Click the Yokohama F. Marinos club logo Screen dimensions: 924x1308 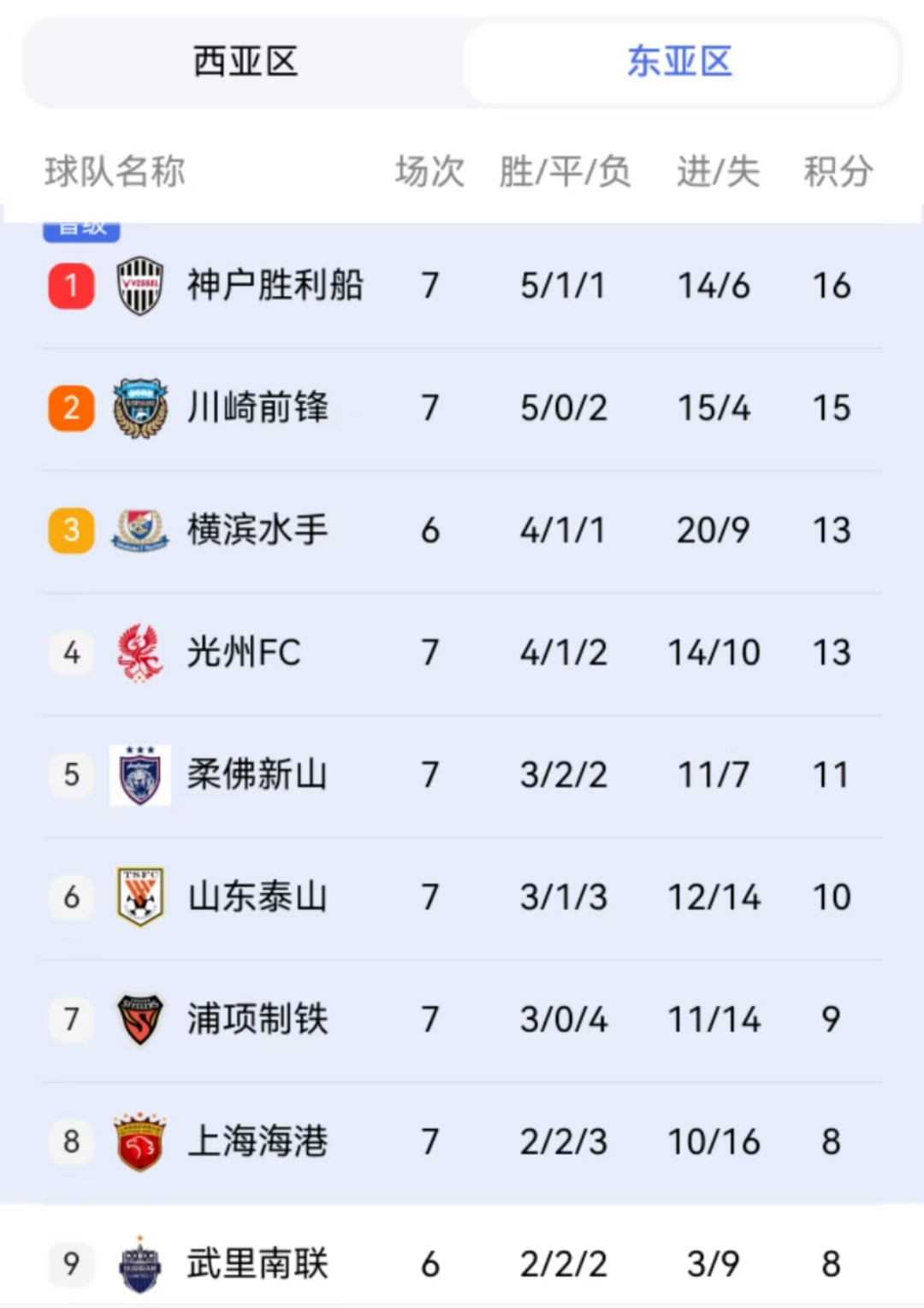[139, 530]
